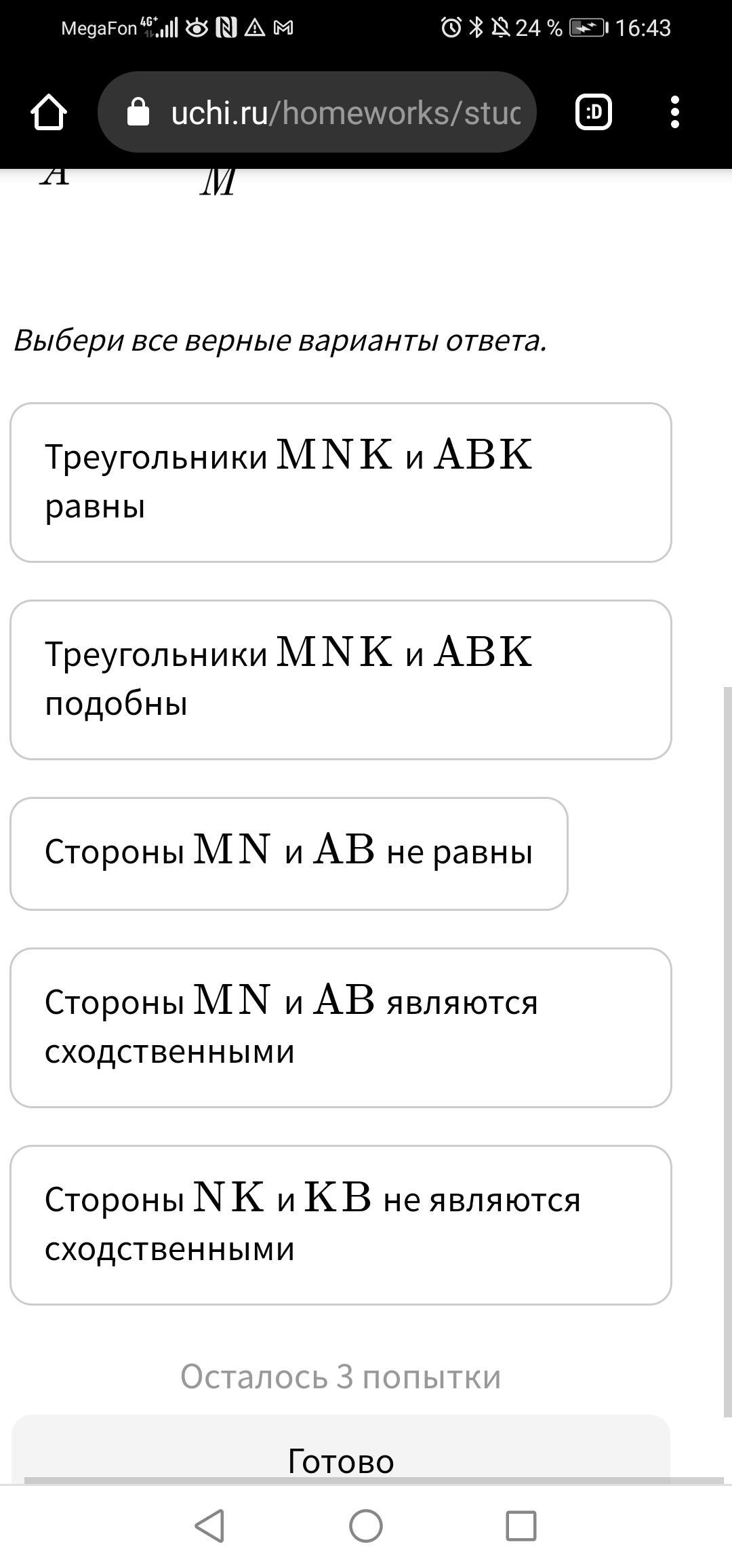Open the browser overflow menu
Viewport: 732px width, 1568px height.
point(674,112)
